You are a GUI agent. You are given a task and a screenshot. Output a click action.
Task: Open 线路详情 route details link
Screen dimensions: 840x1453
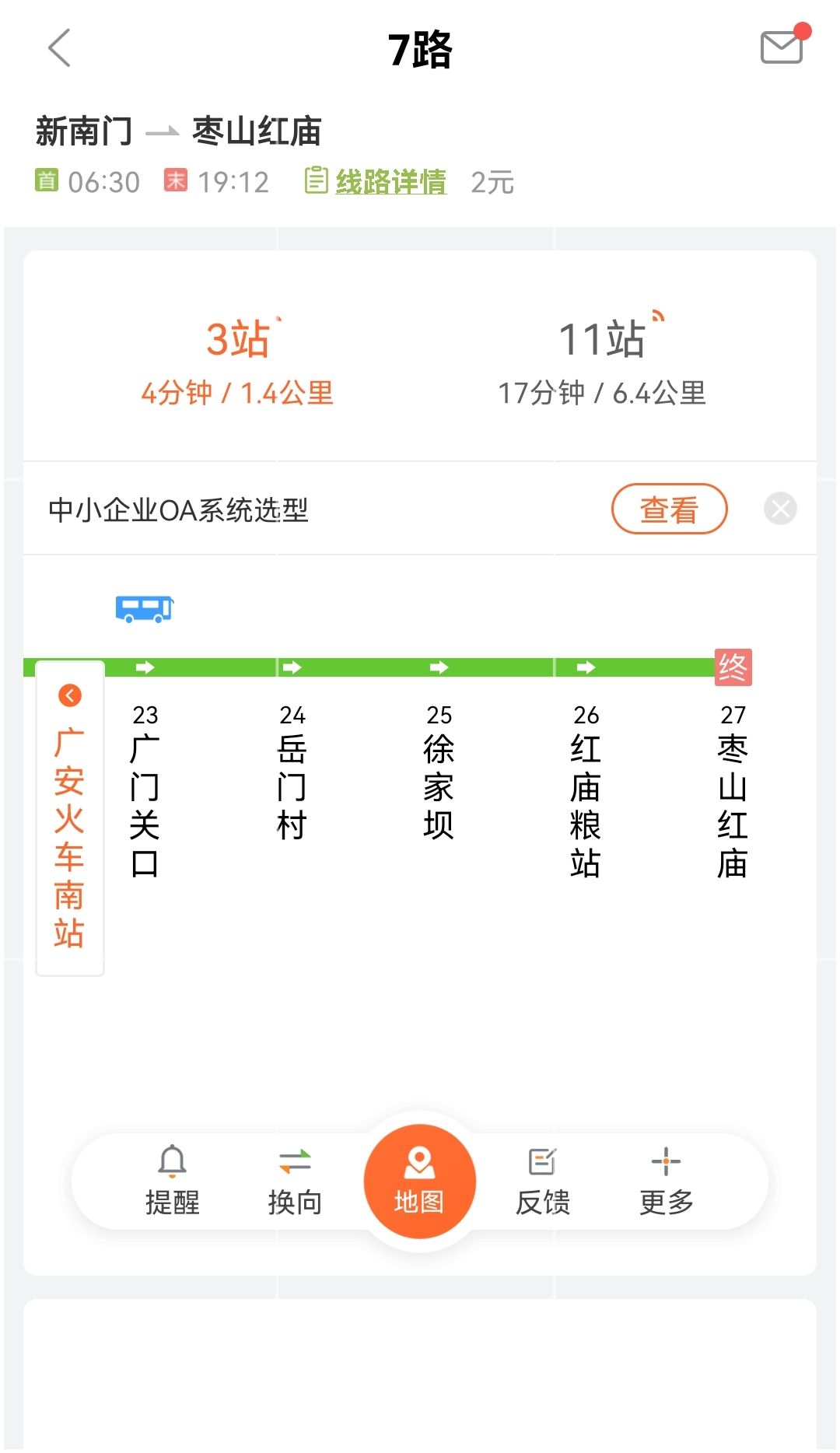[x=390, y=182]
